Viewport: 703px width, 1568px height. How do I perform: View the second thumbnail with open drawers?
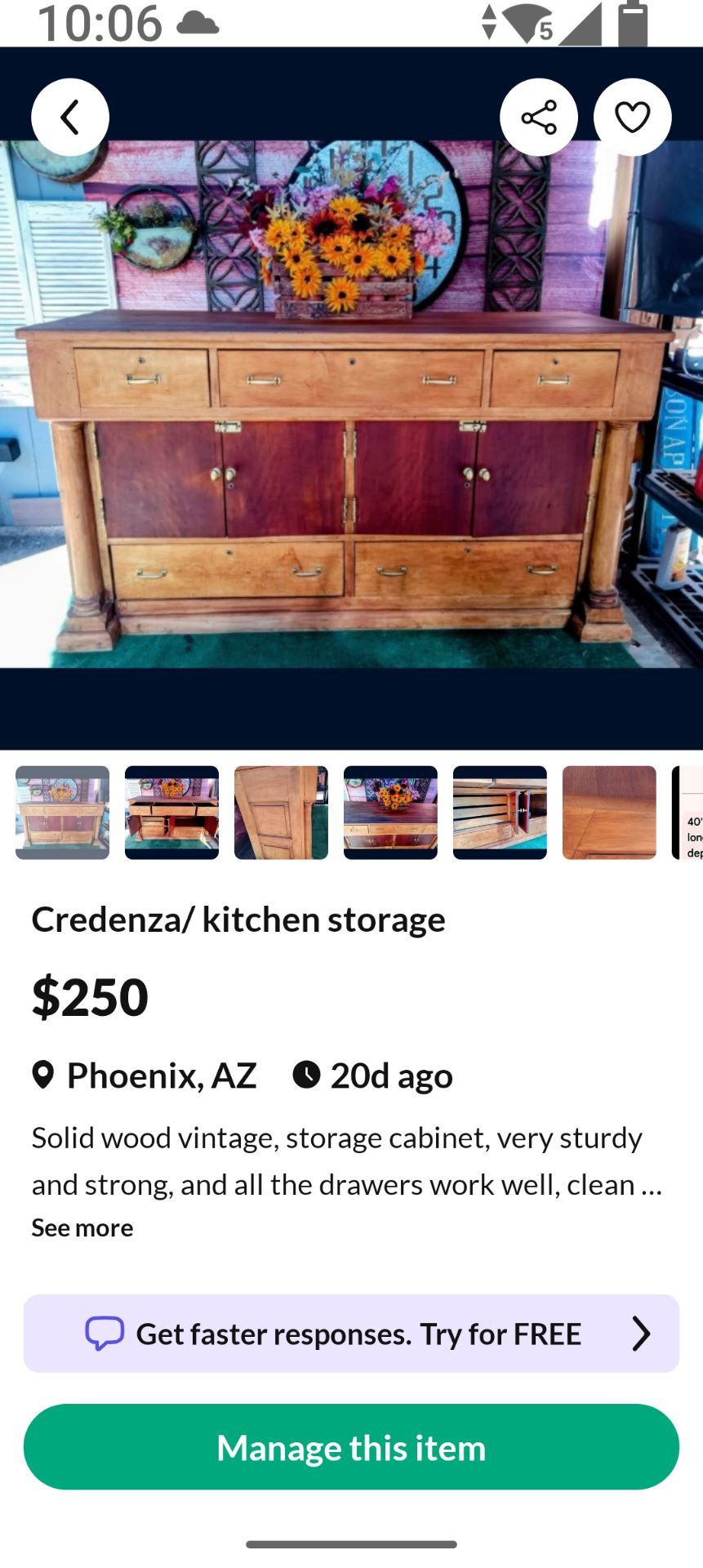pos(171,813)
